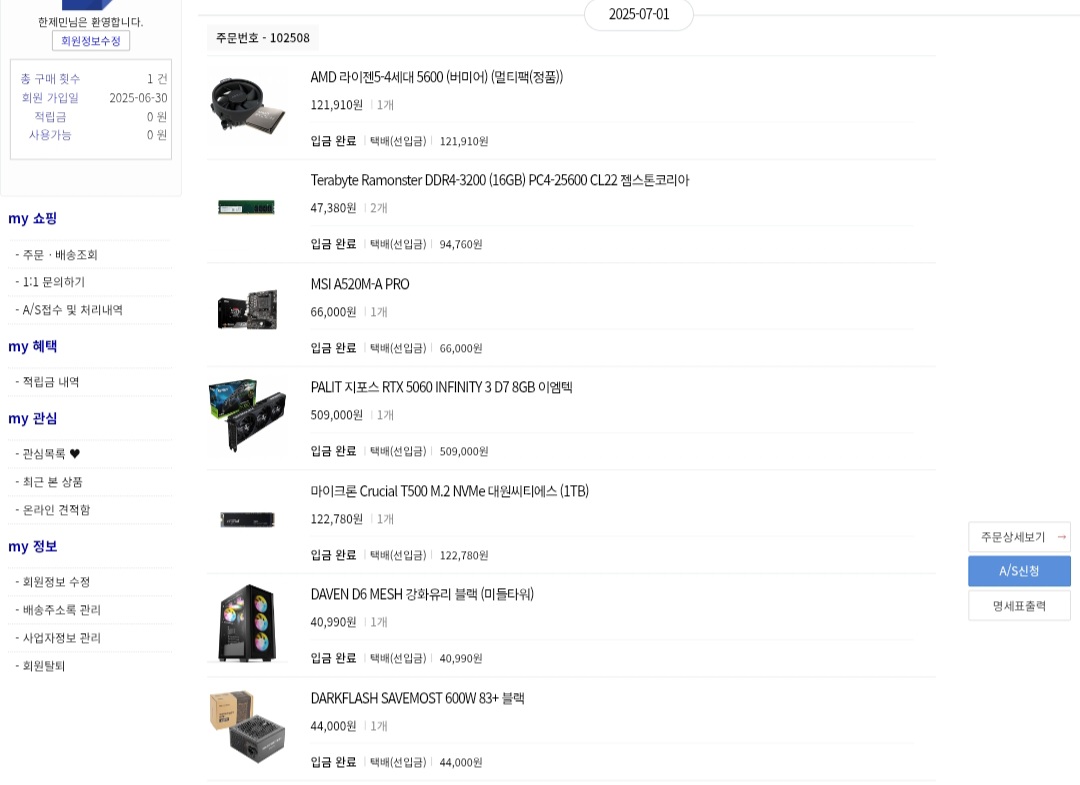
Task: Open 사업자정보 관리
Action: (62, 638)
